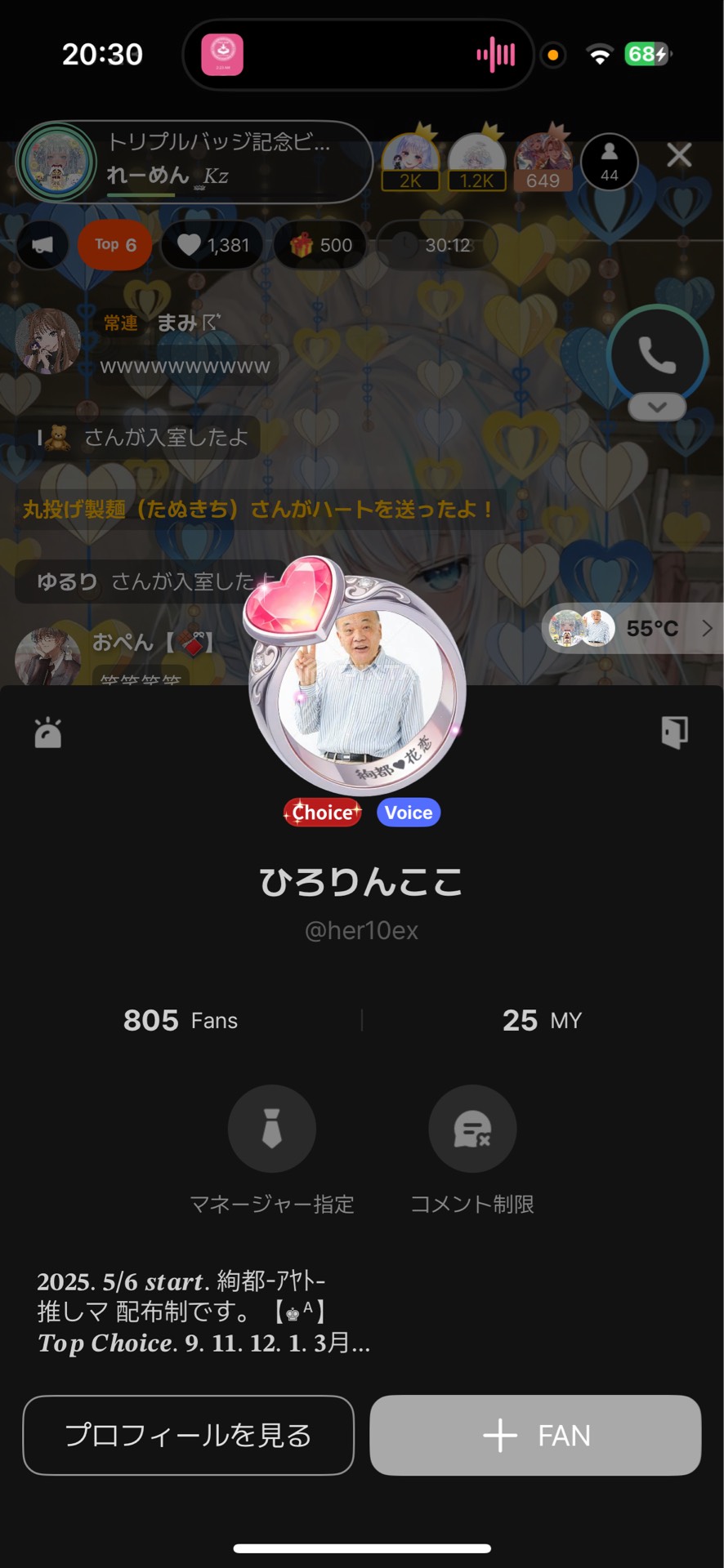Collapse the call panel with the chevron
Screen dimensions: 724x1568
656,406
